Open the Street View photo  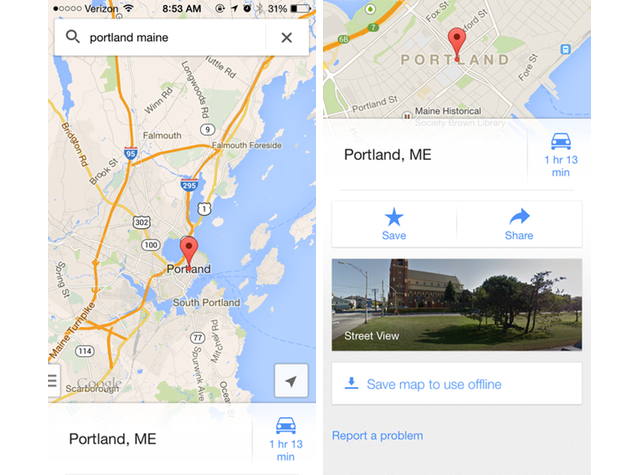[457, 305]
